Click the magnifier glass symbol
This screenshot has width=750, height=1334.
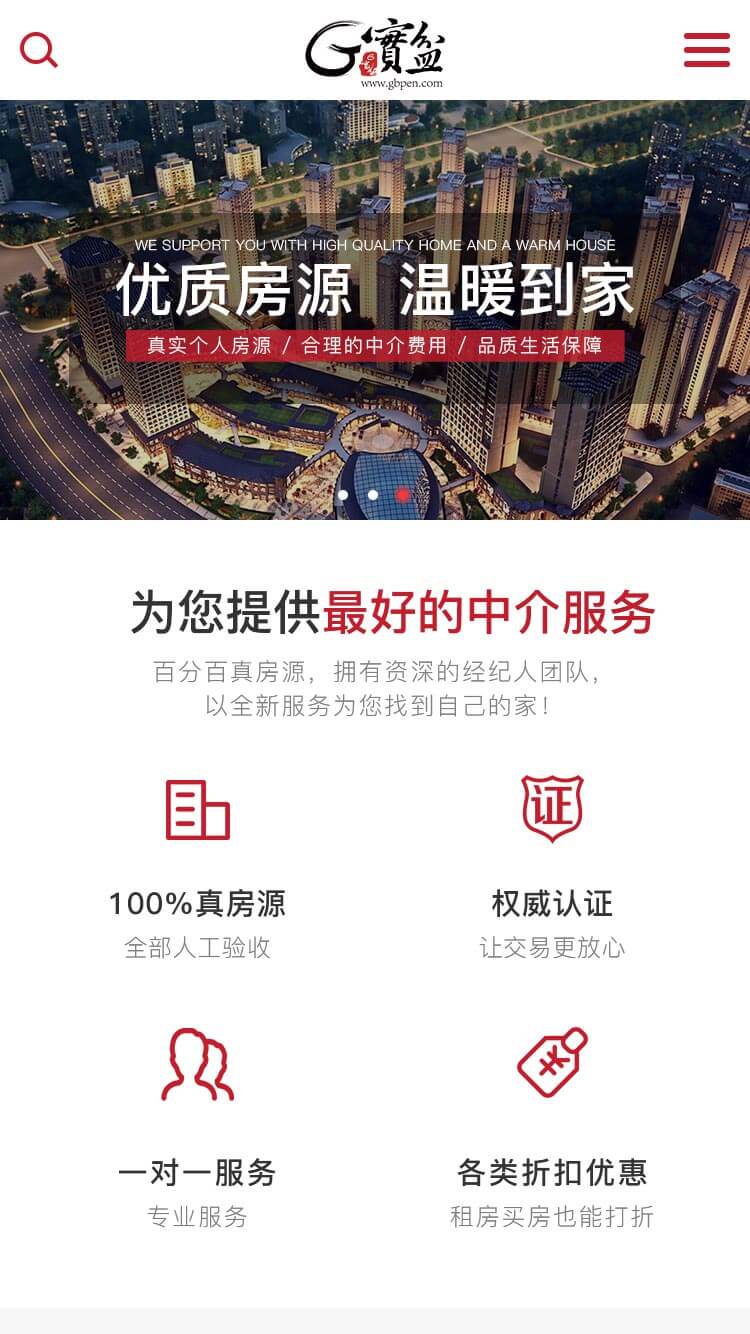[38, 49]
